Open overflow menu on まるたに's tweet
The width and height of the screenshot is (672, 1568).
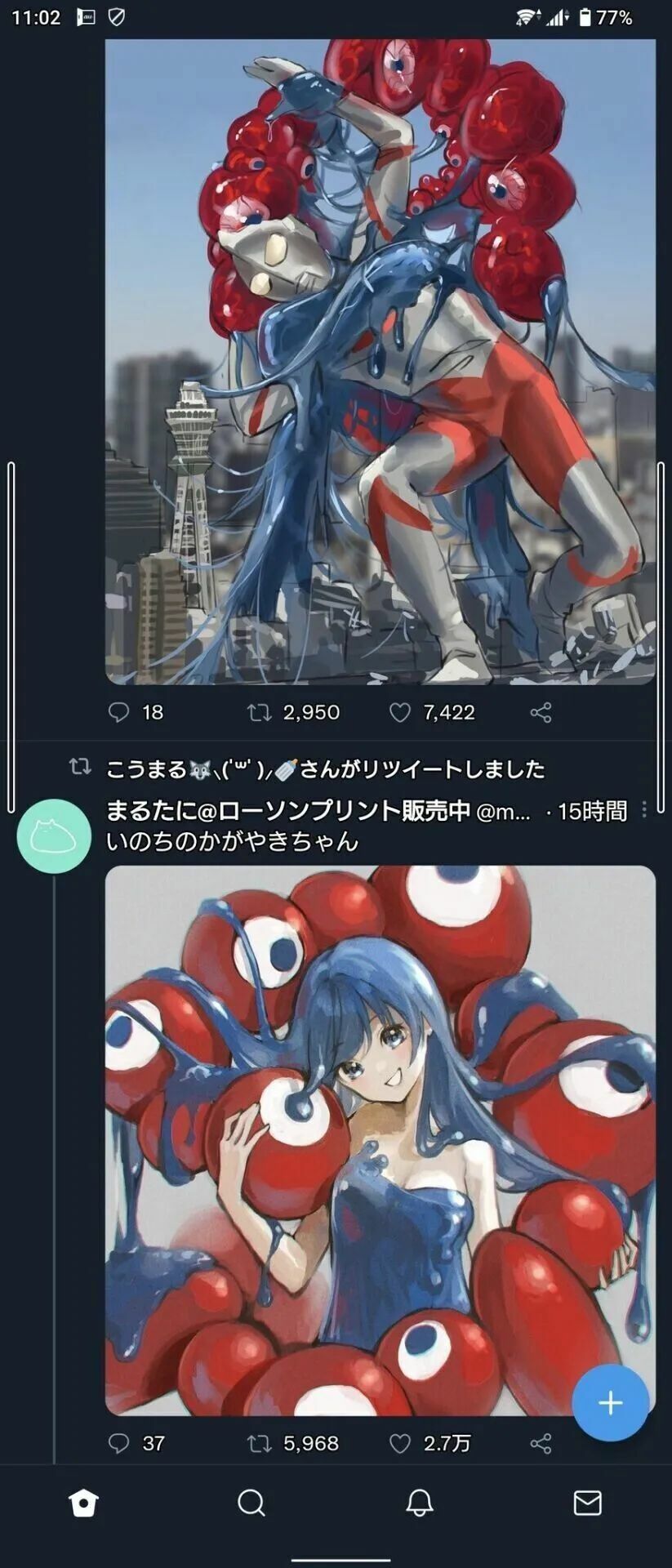(644, 809)
